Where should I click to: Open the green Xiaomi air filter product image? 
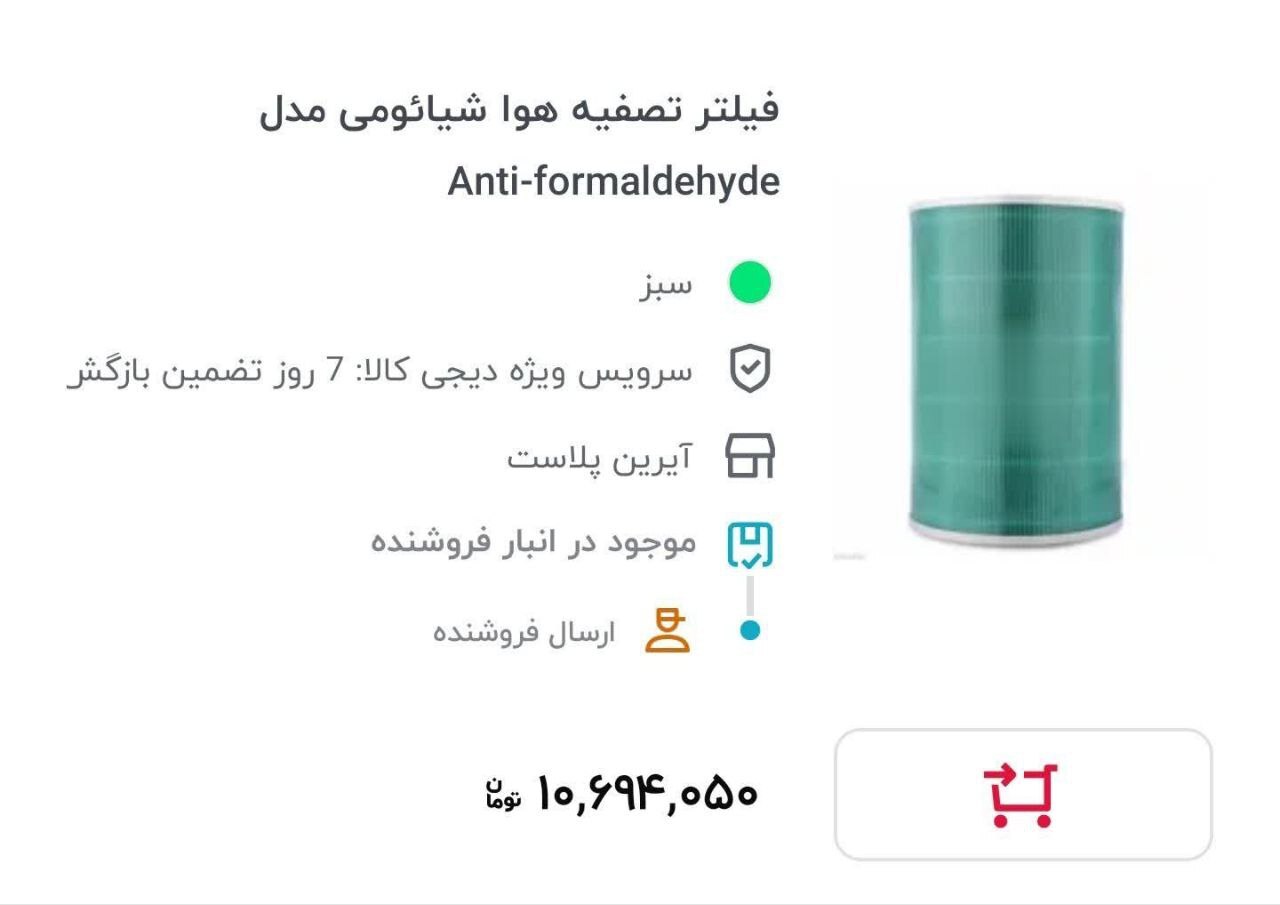(1017, 371)
